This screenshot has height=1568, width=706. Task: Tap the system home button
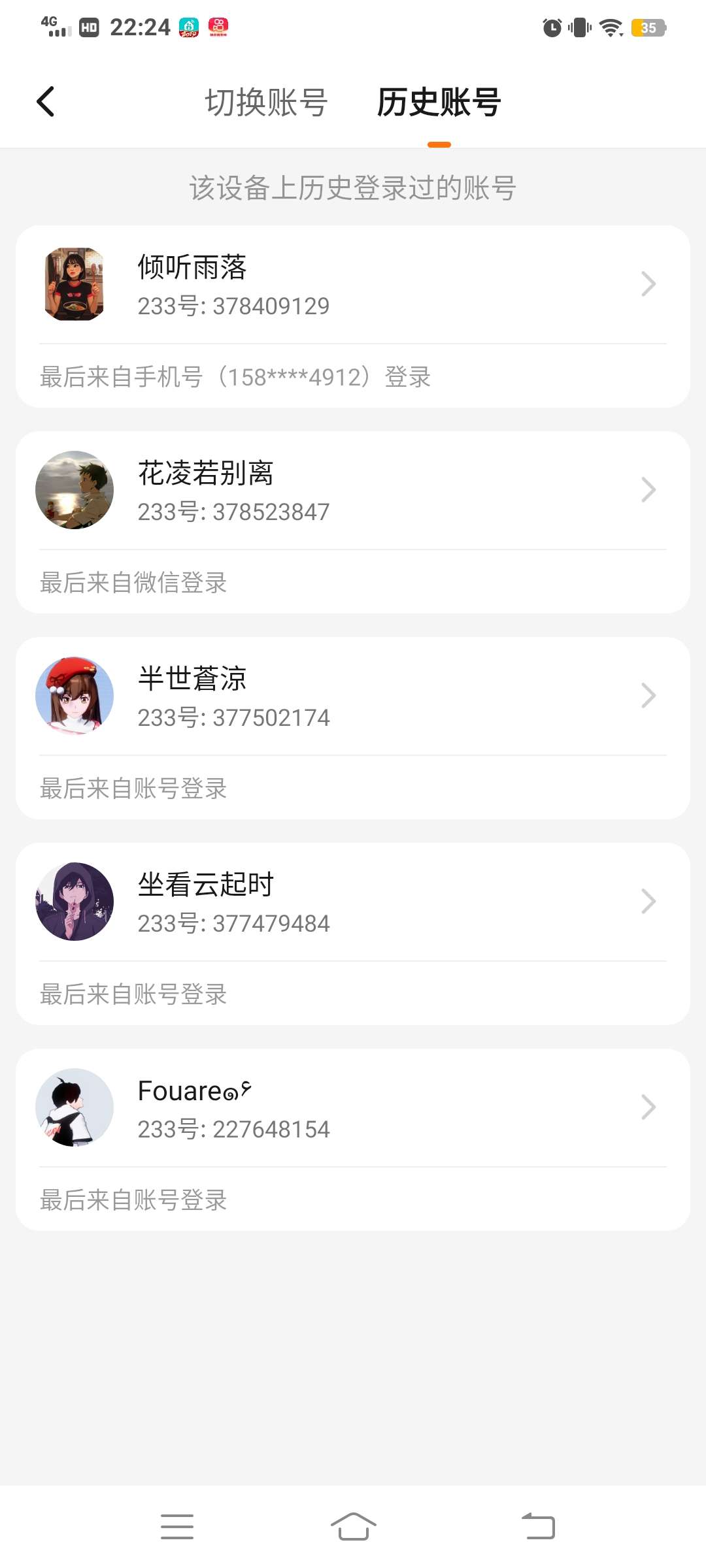pos(353,1526)
